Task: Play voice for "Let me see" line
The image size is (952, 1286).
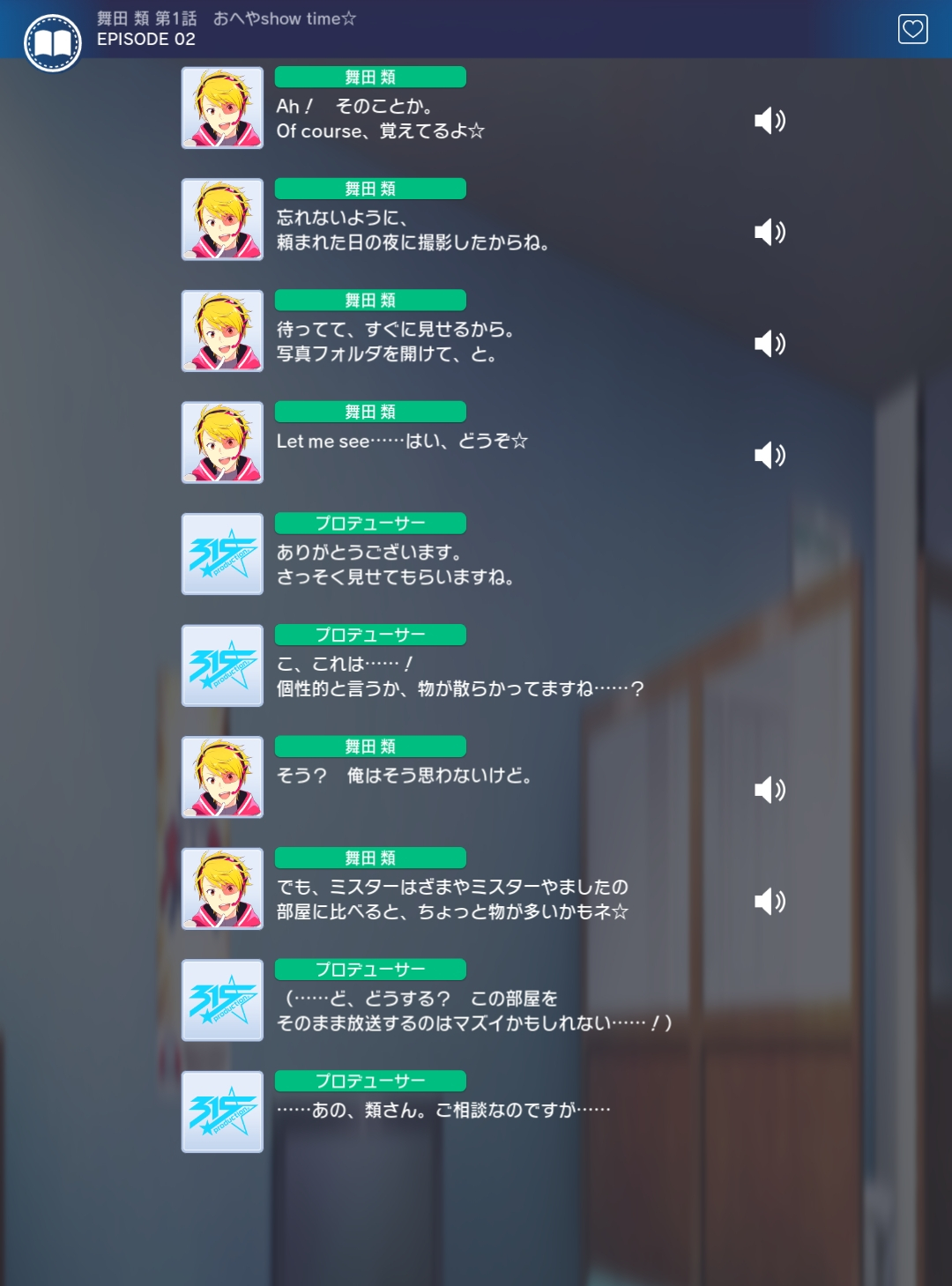Action: [770, 455]
